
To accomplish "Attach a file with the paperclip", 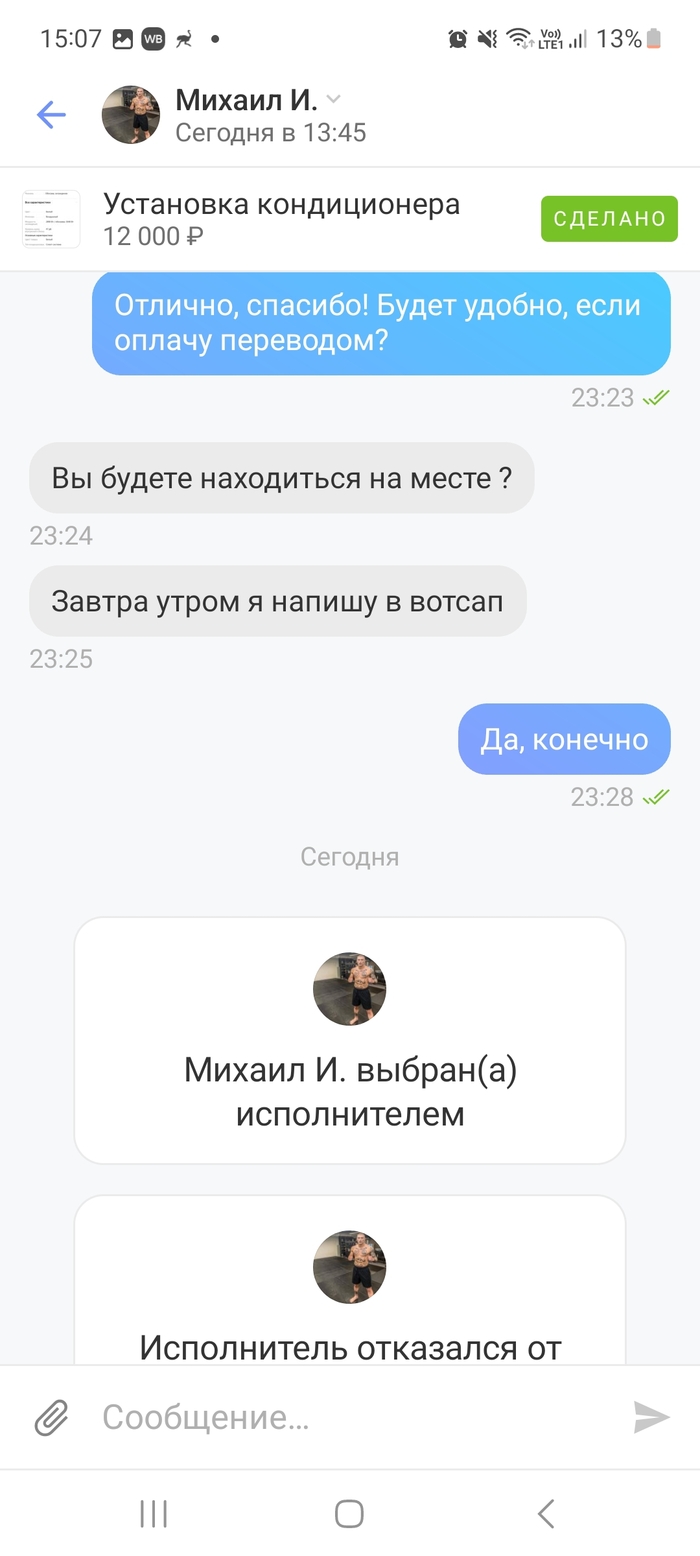I will [x=51, y=1417].
